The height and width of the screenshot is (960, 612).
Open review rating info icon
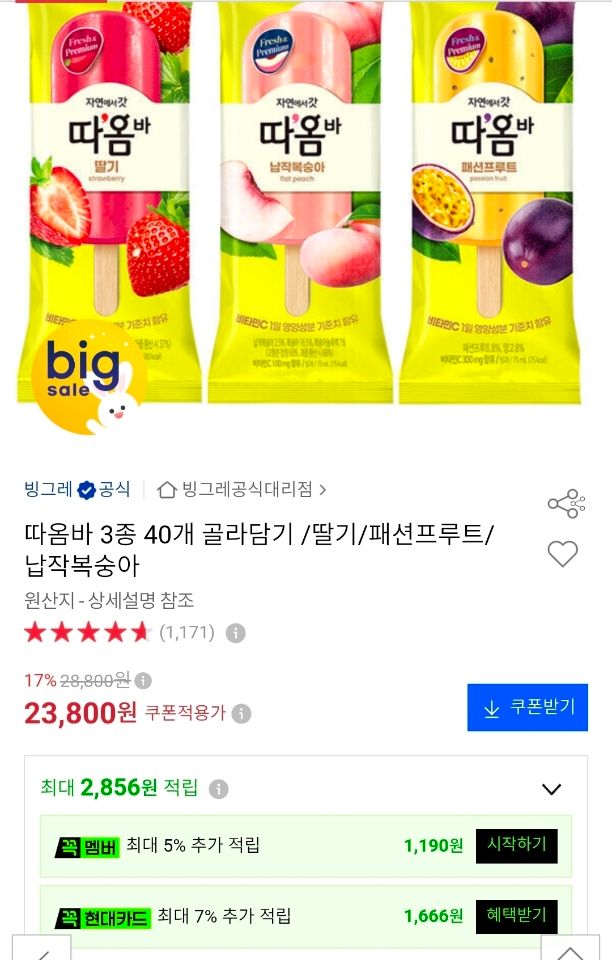236,633
